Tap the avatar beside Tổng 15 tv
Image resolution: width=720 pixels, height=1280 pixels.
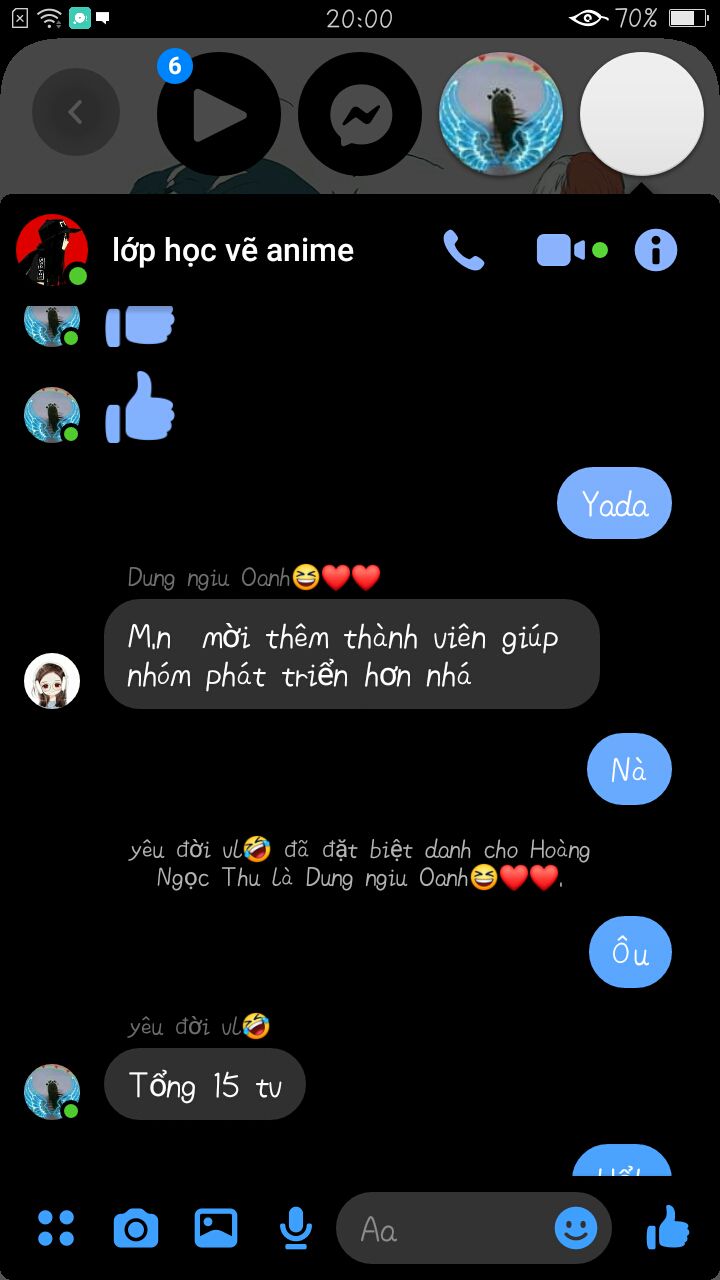[x=52, y=1091]
